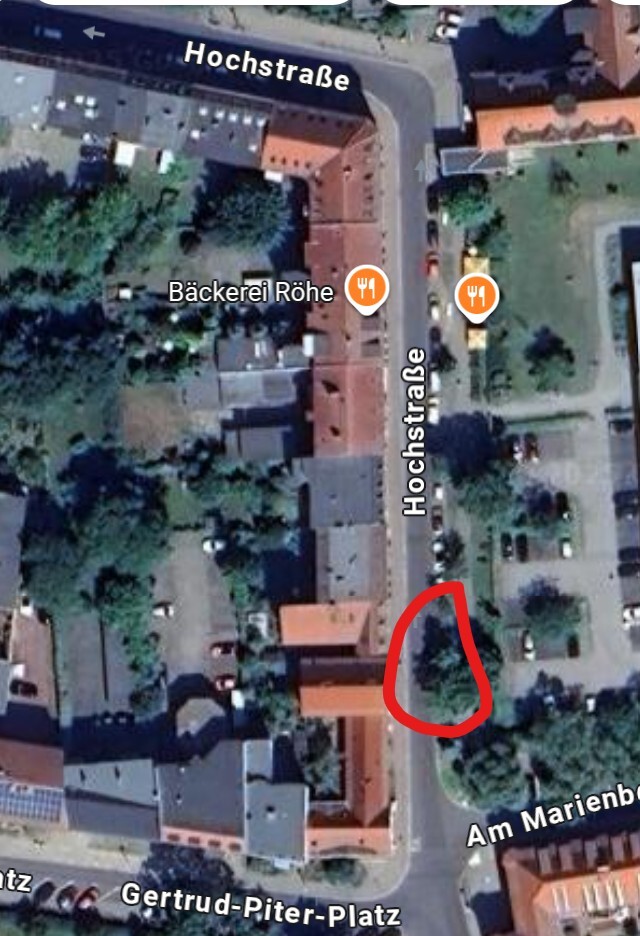Screen dimensions: 640x936
Task: Select the unlabeled restaurant pin east of Hochstraße
Action: tap(478, 296)
